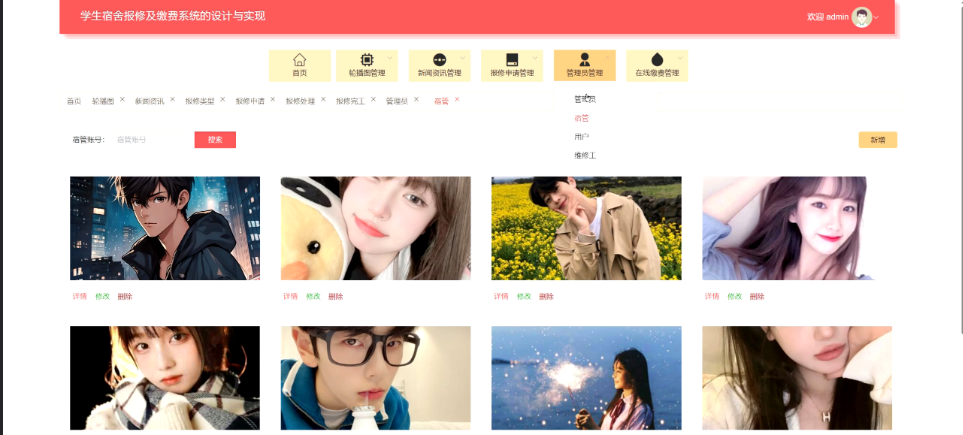
Task: Expand the 新闻资讯管理 menu
Action: [x=439, y=65]
